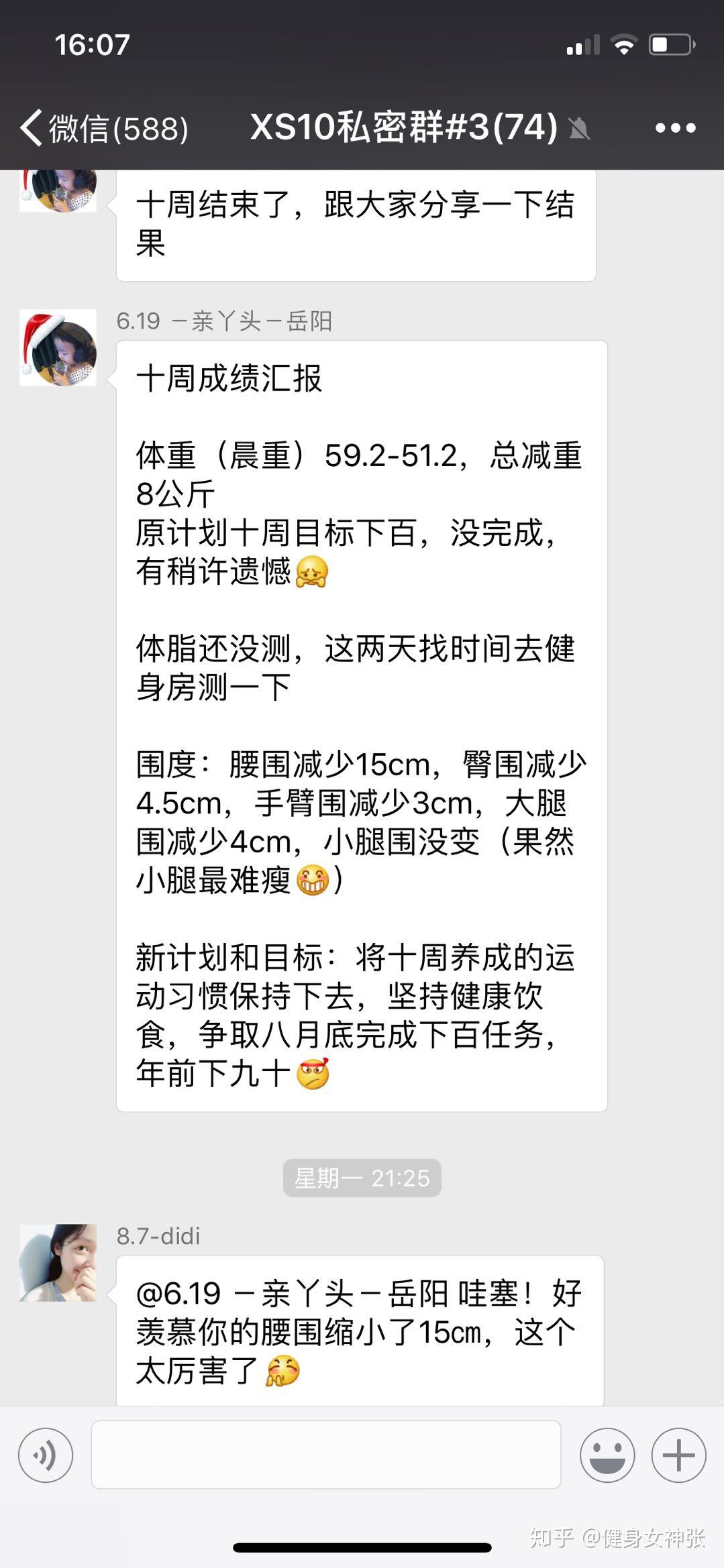The width and height of the screenshot is (724, 1568).
Task: Open avatar beside the 十周成绩汇报 message
Action: tap(58, 347)
